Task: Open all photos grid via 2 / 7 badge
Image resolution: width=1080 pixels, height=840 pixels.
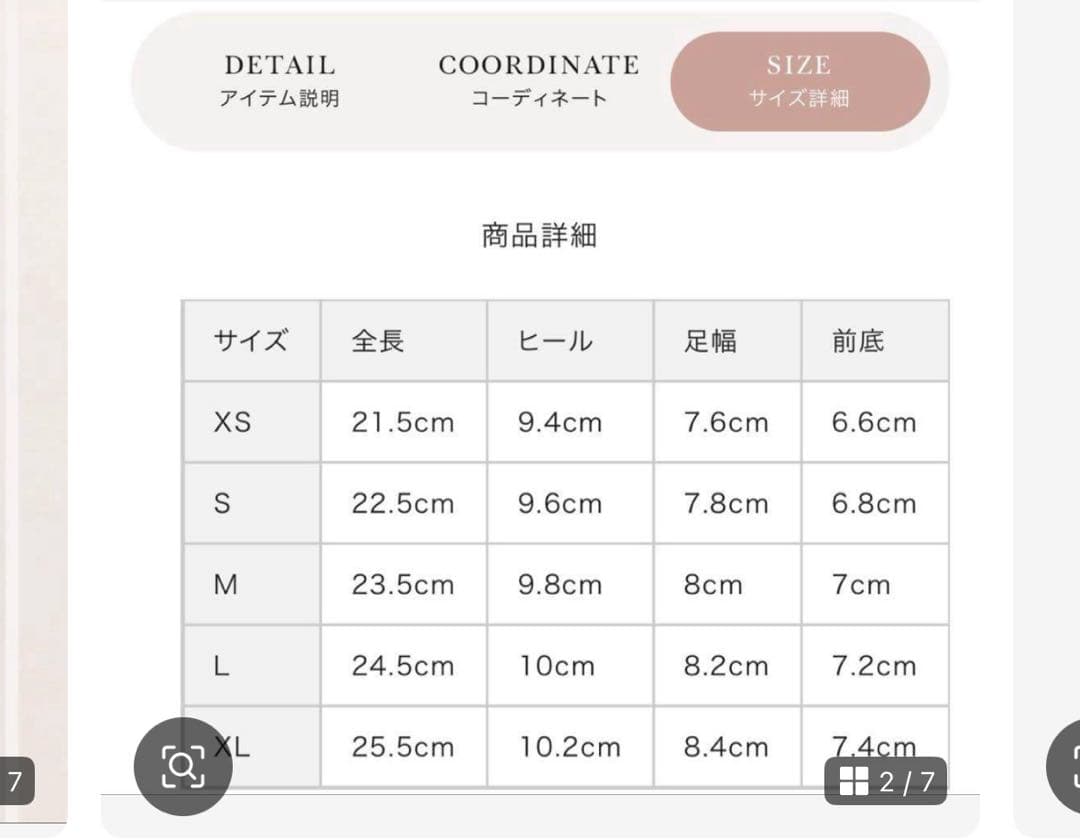Action: coord(886,781)
